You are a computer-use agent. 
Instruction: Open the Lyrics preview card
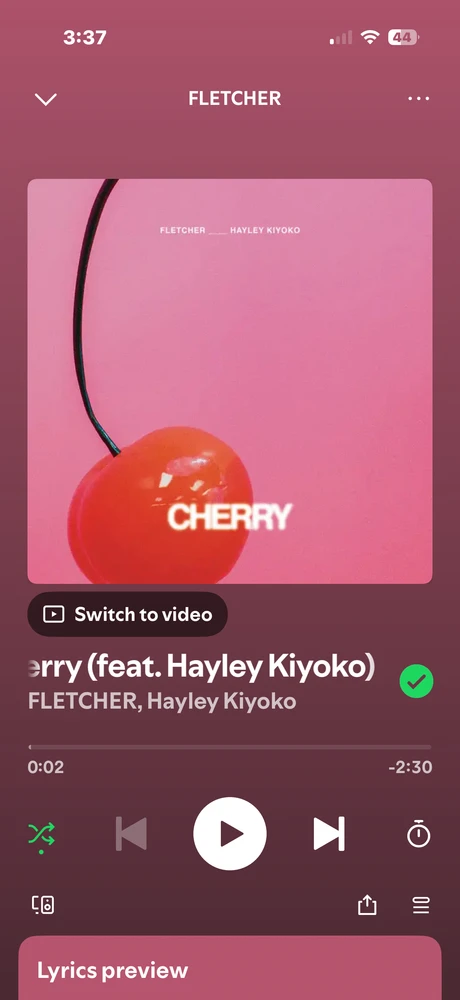point(230,968)
